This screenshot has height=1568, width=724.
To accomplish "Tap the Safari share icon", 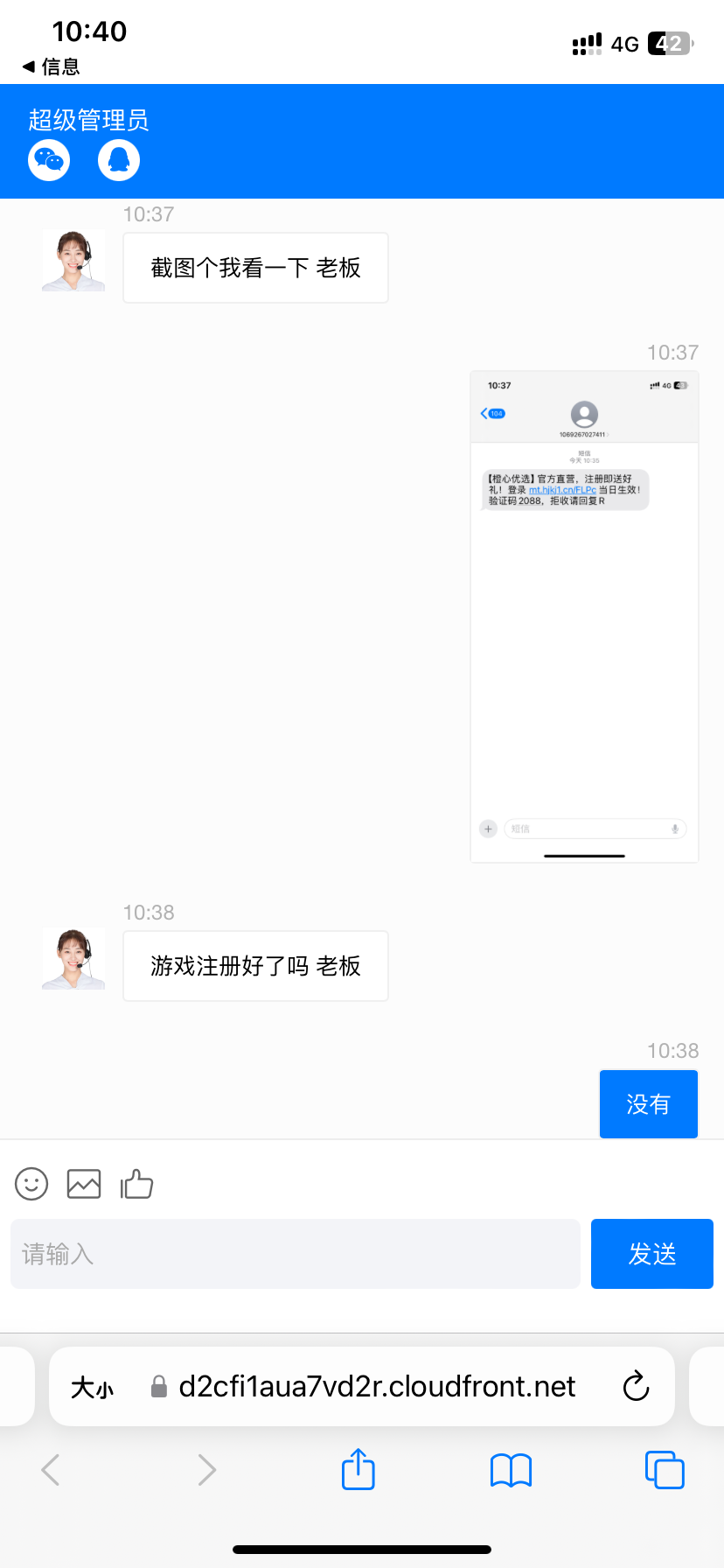I will (x=358, y=1469).
